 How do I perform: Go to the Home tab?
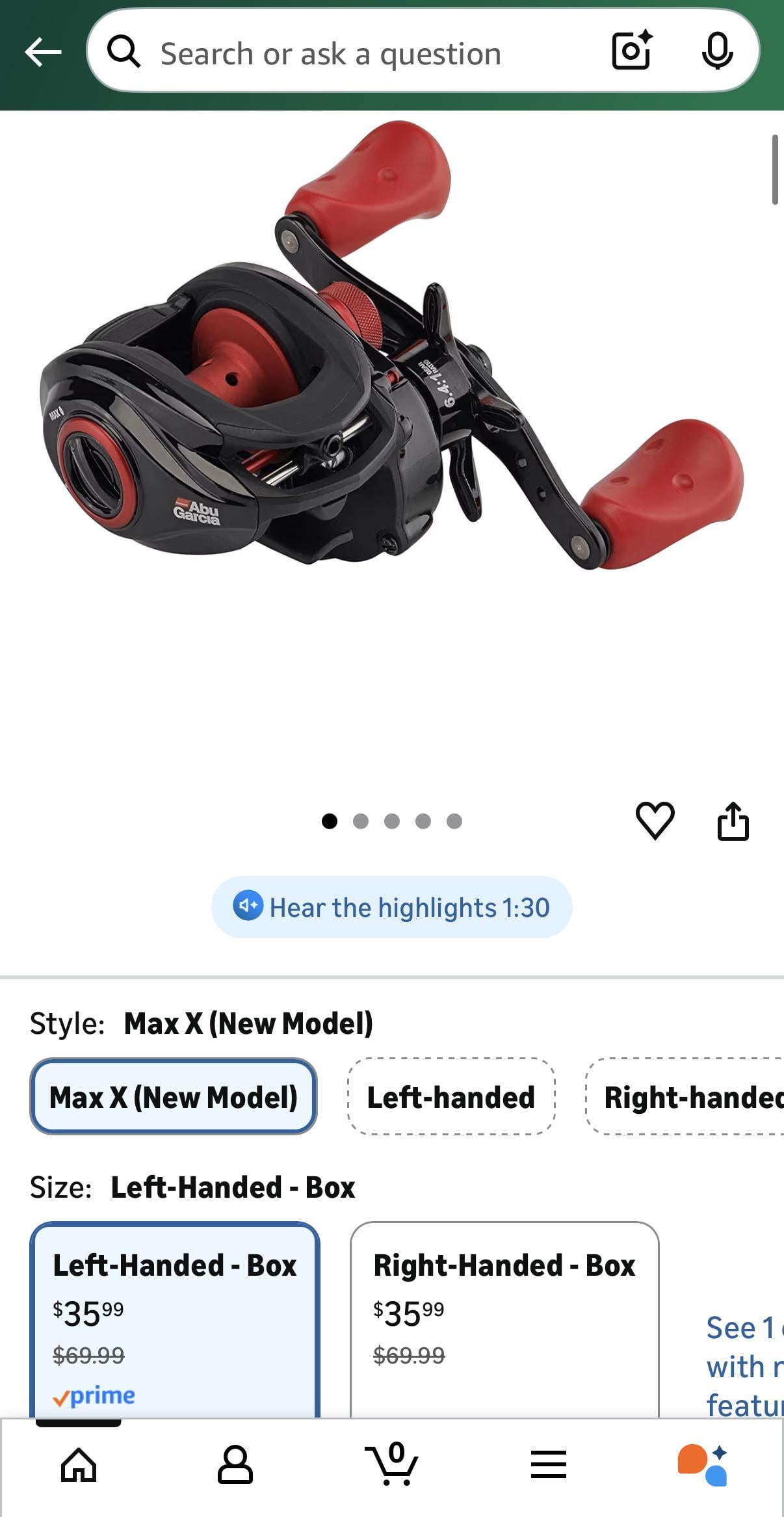[79, 1465]
